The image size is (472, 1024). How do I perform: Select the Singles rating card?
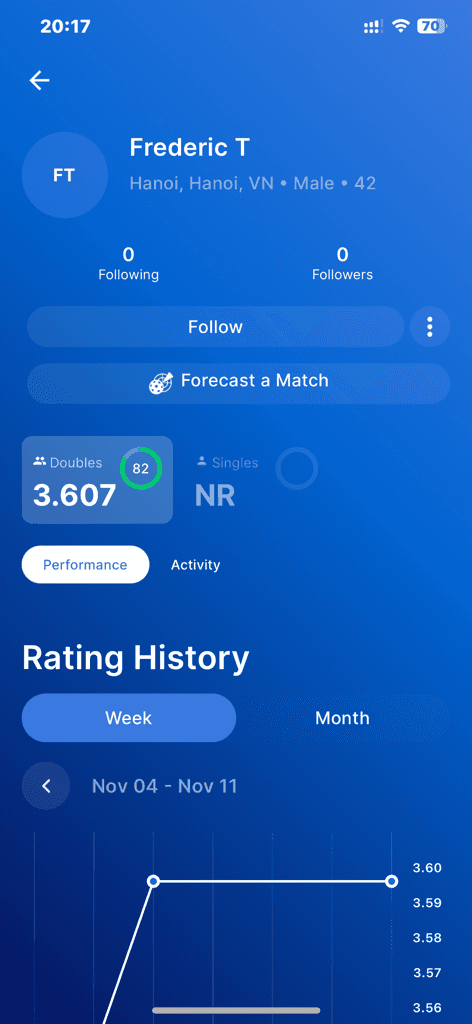[256, 480]
